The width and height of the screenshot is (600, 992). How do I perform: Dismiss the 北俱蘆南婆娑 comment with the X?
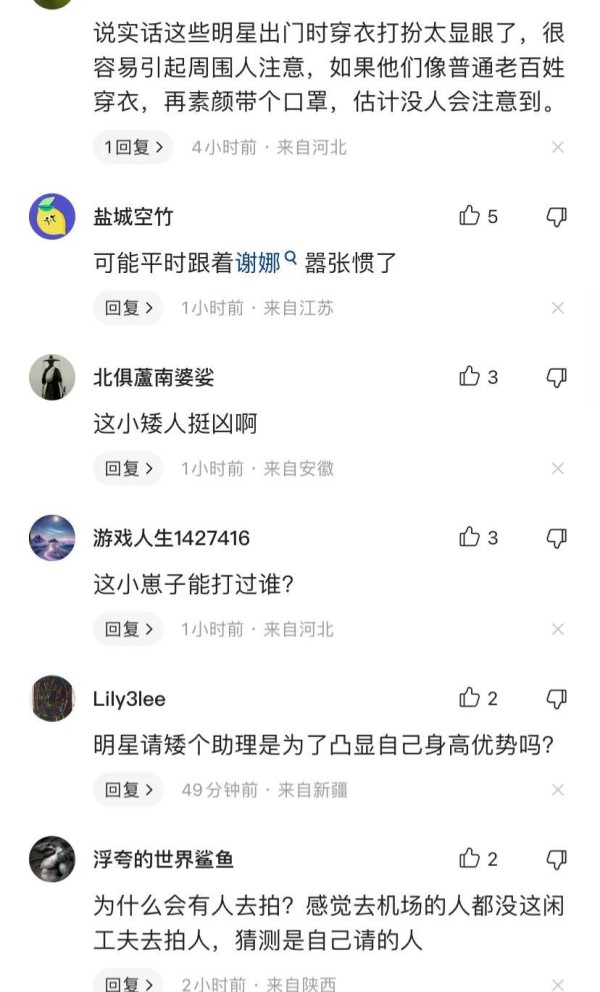558,469
